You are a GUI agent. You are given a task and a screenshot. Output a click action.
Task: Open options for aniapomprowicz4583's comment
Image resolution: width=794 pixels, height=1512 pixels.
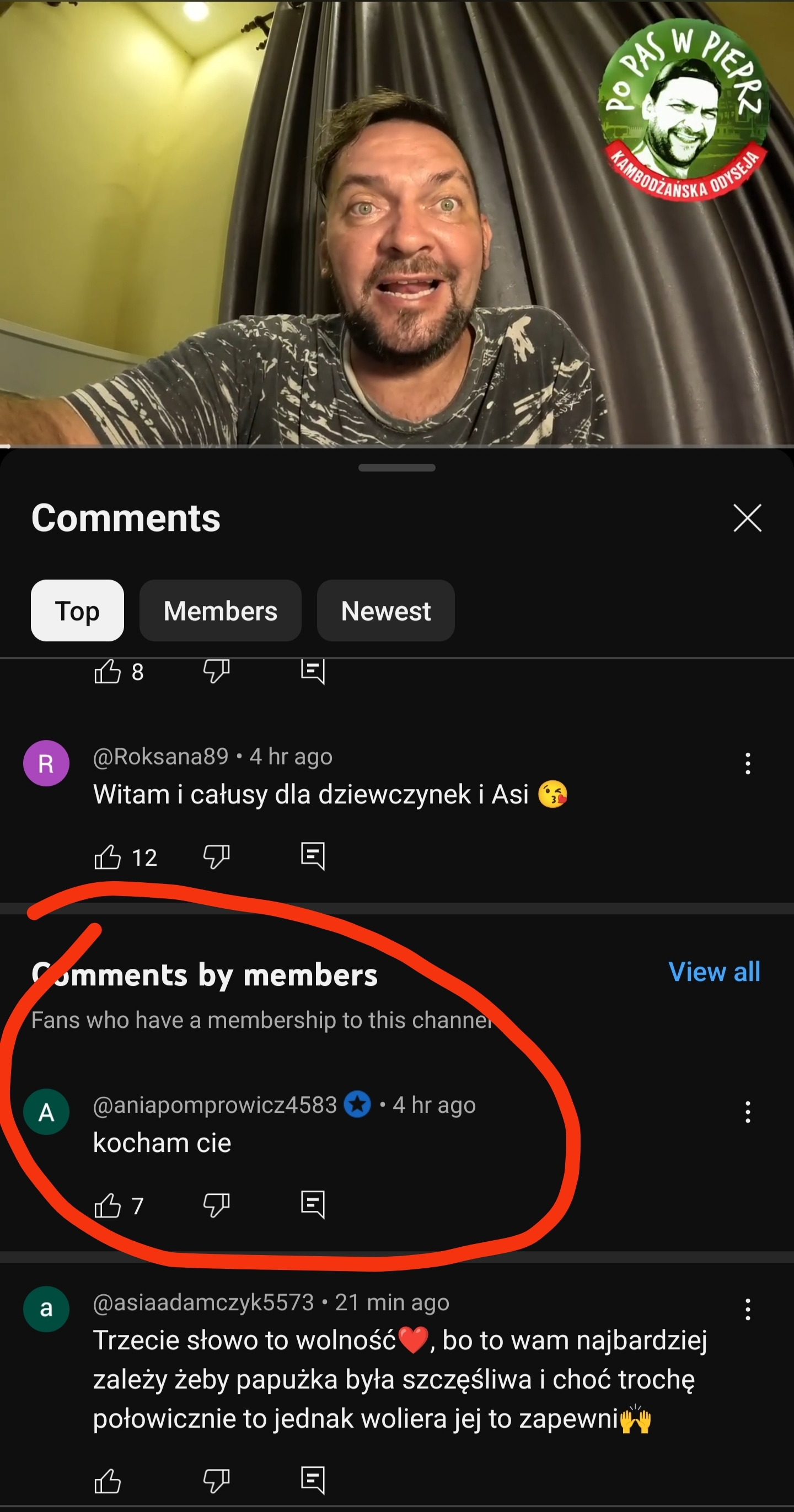747,1112
